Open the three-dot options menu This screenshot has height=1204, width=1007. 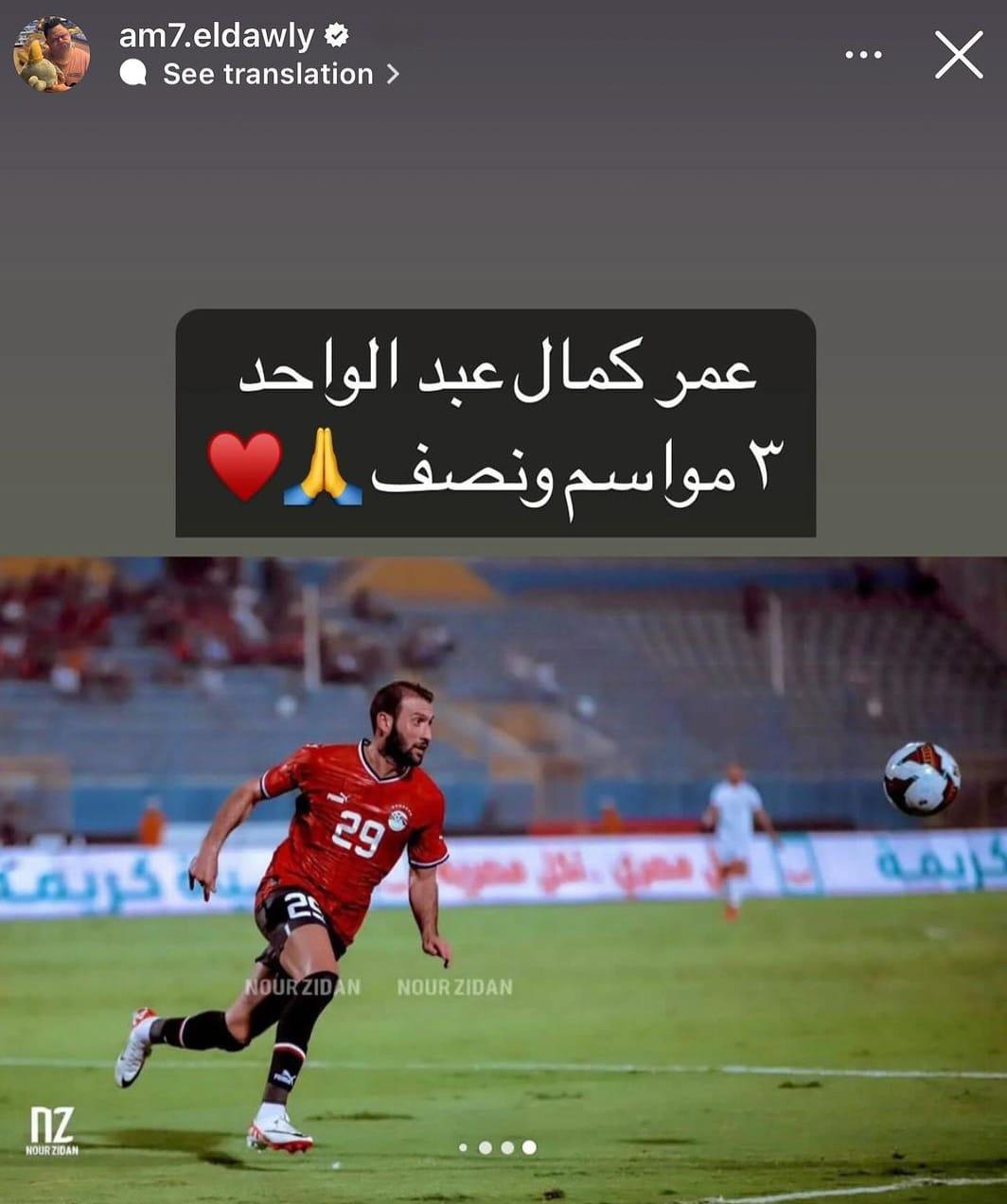[x=863, y=55]
